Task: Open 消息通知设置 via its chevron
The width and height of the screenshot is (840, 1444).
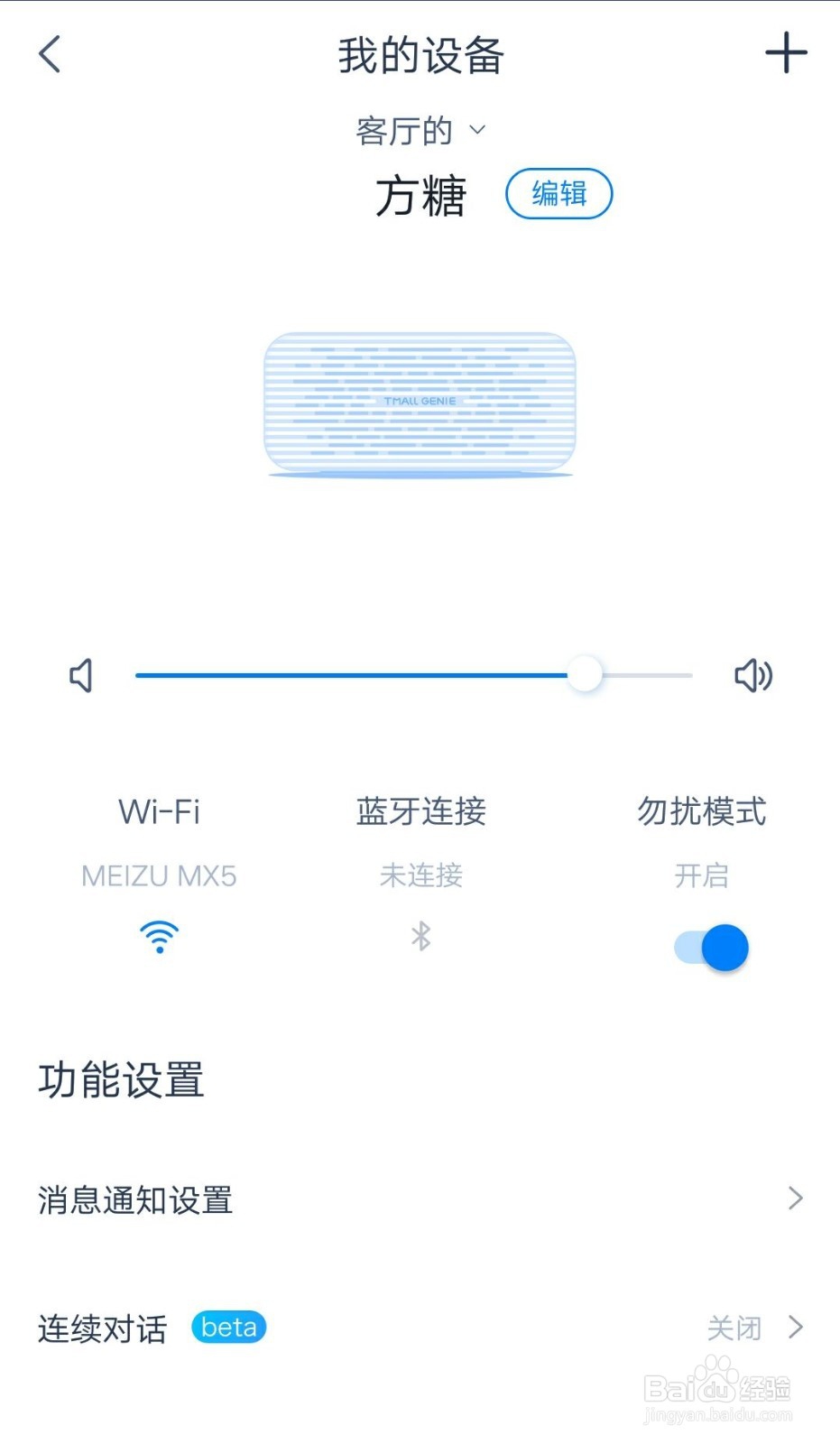Action: [x=793, y=1199]
